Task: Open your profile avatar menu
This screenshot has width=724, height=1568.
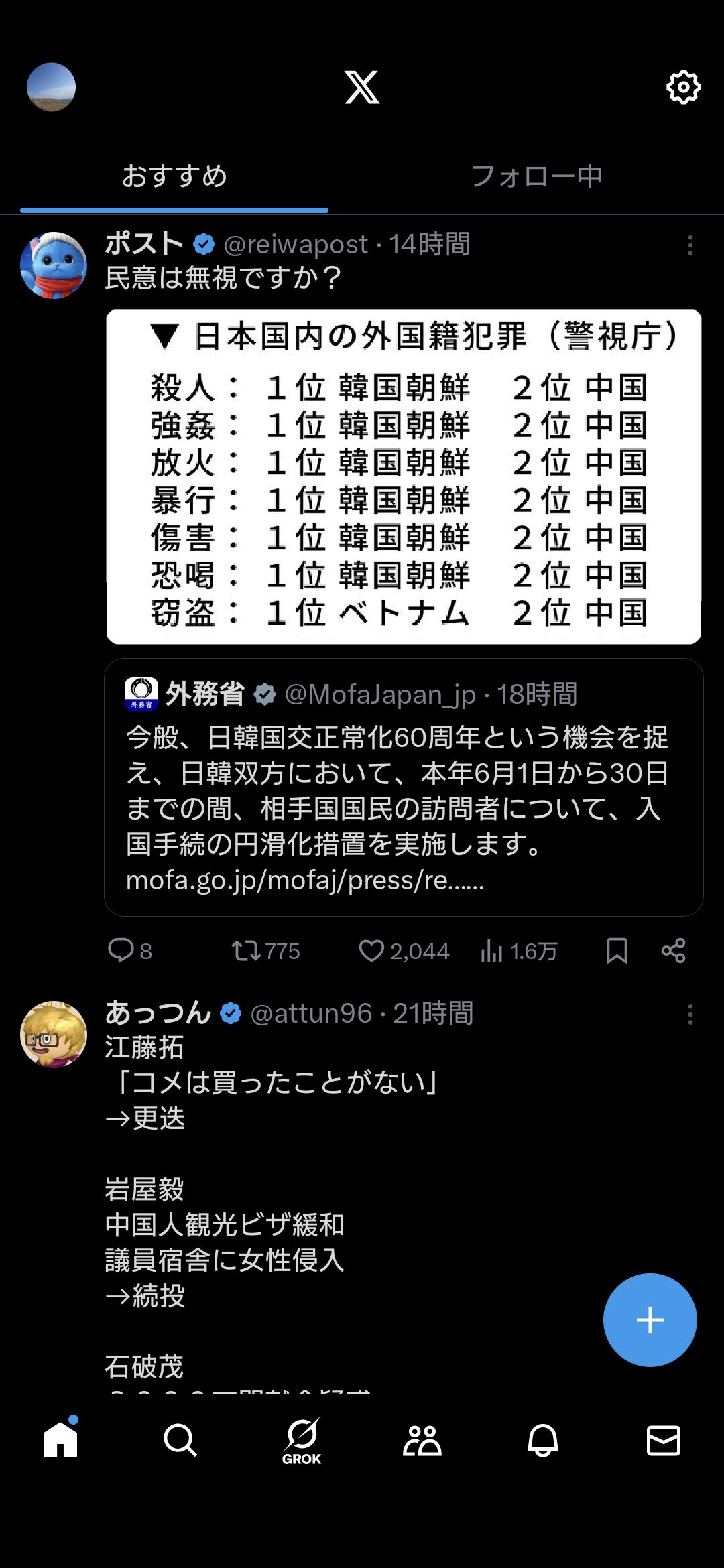Action: pyautogui.click(x=51, y=87)
